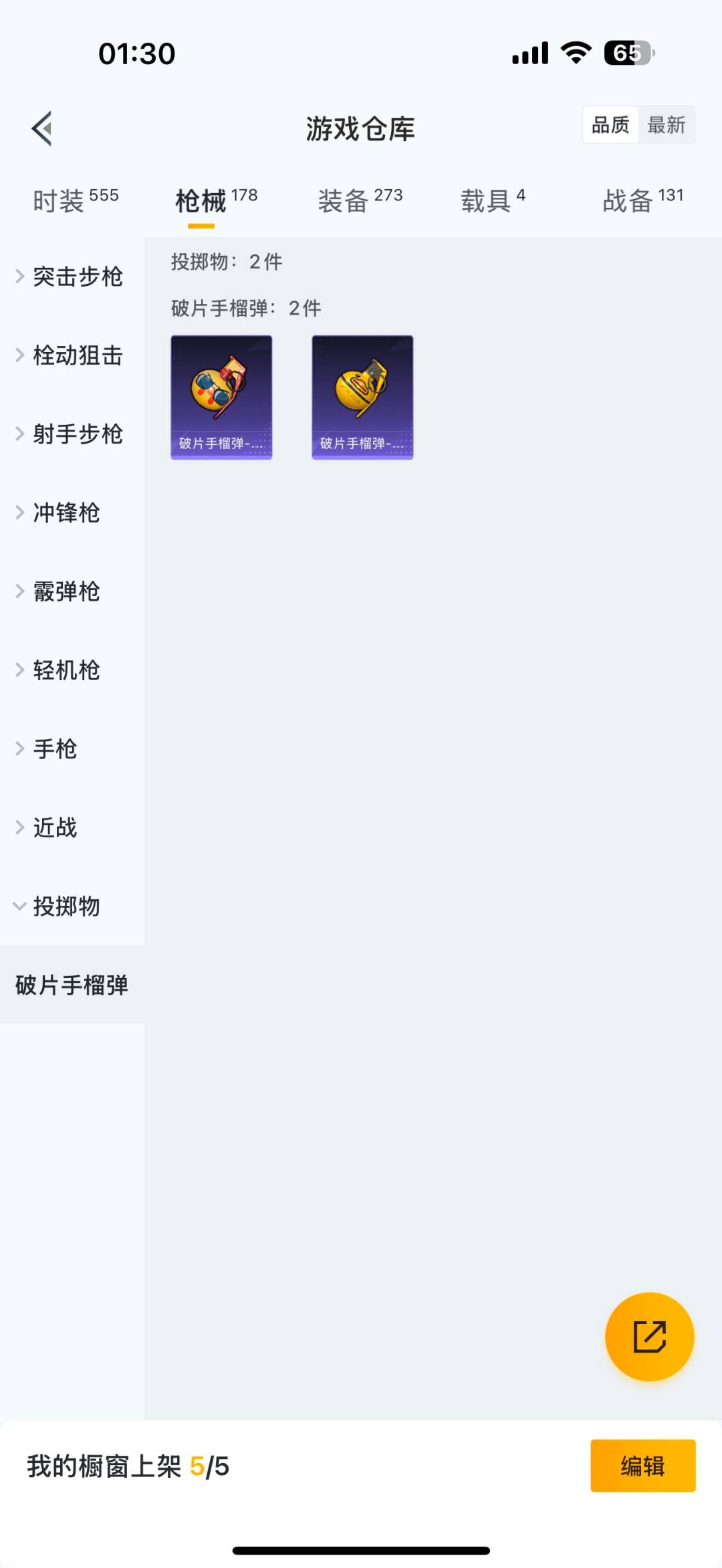722x1568 pixels.
Task: Expand the 栓动狙击 category
Action: click(x=78, y=356)
